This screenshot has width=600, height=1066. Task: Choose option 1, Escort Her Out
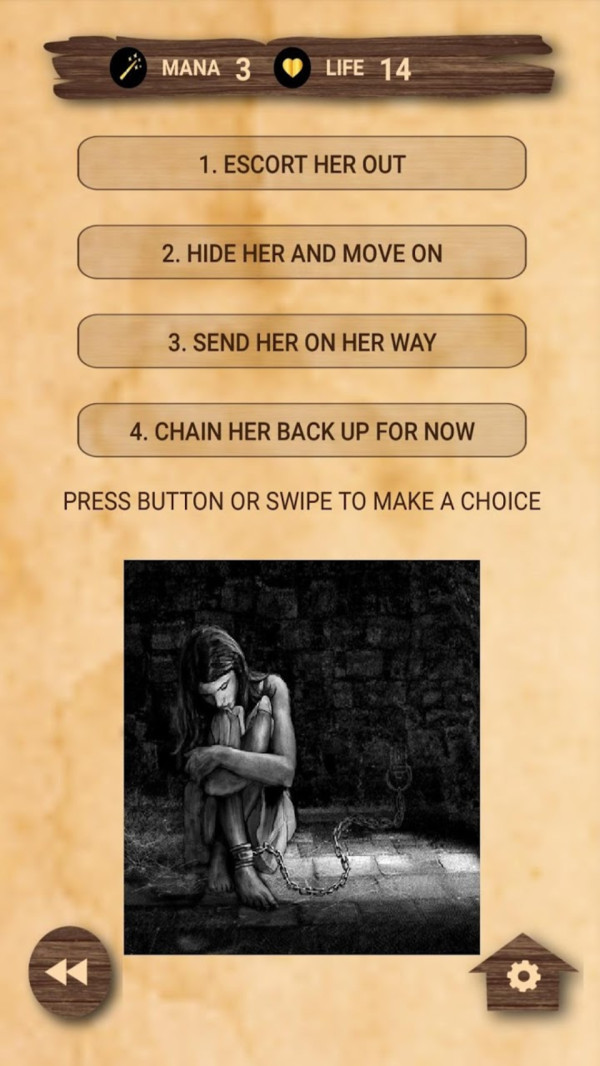302,163
